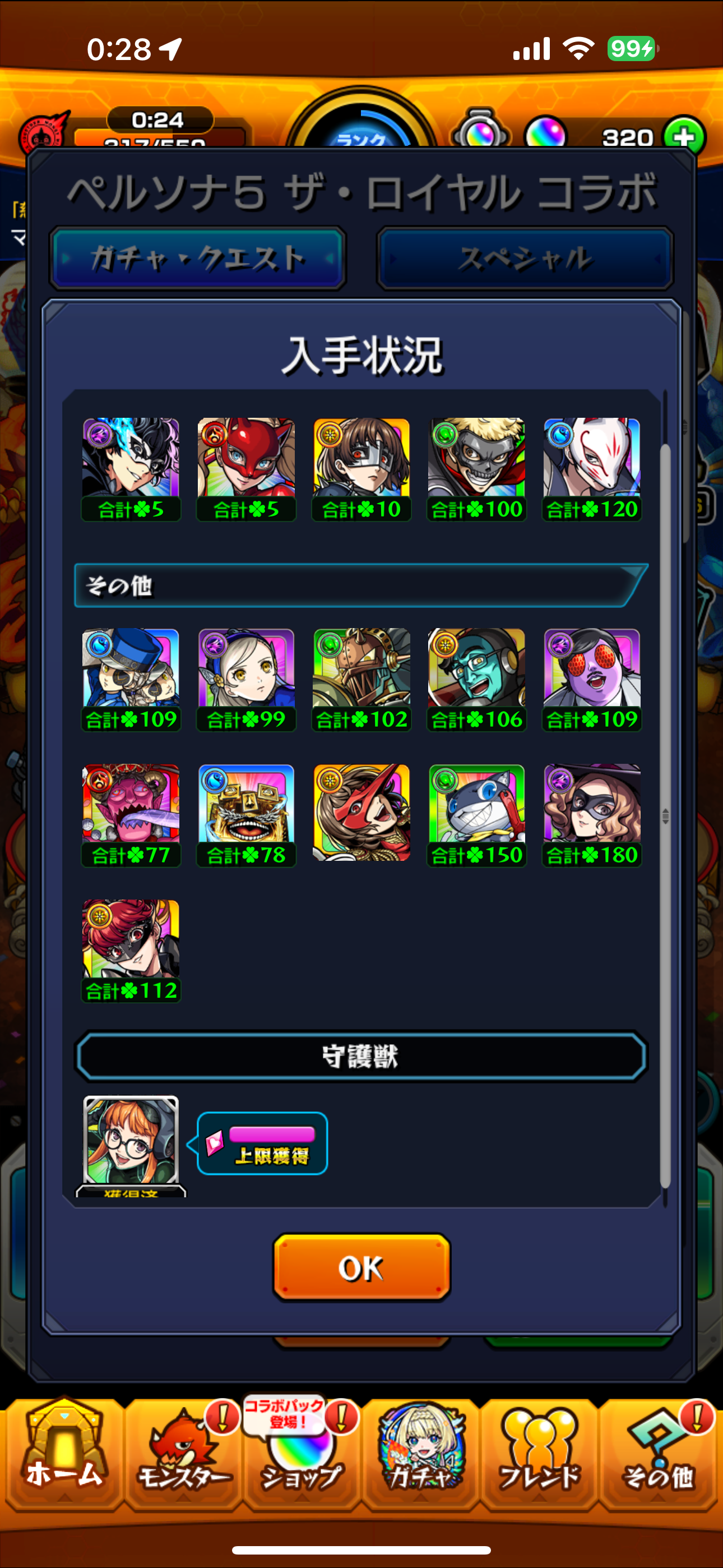Go to the ショップ tab

302,1453
